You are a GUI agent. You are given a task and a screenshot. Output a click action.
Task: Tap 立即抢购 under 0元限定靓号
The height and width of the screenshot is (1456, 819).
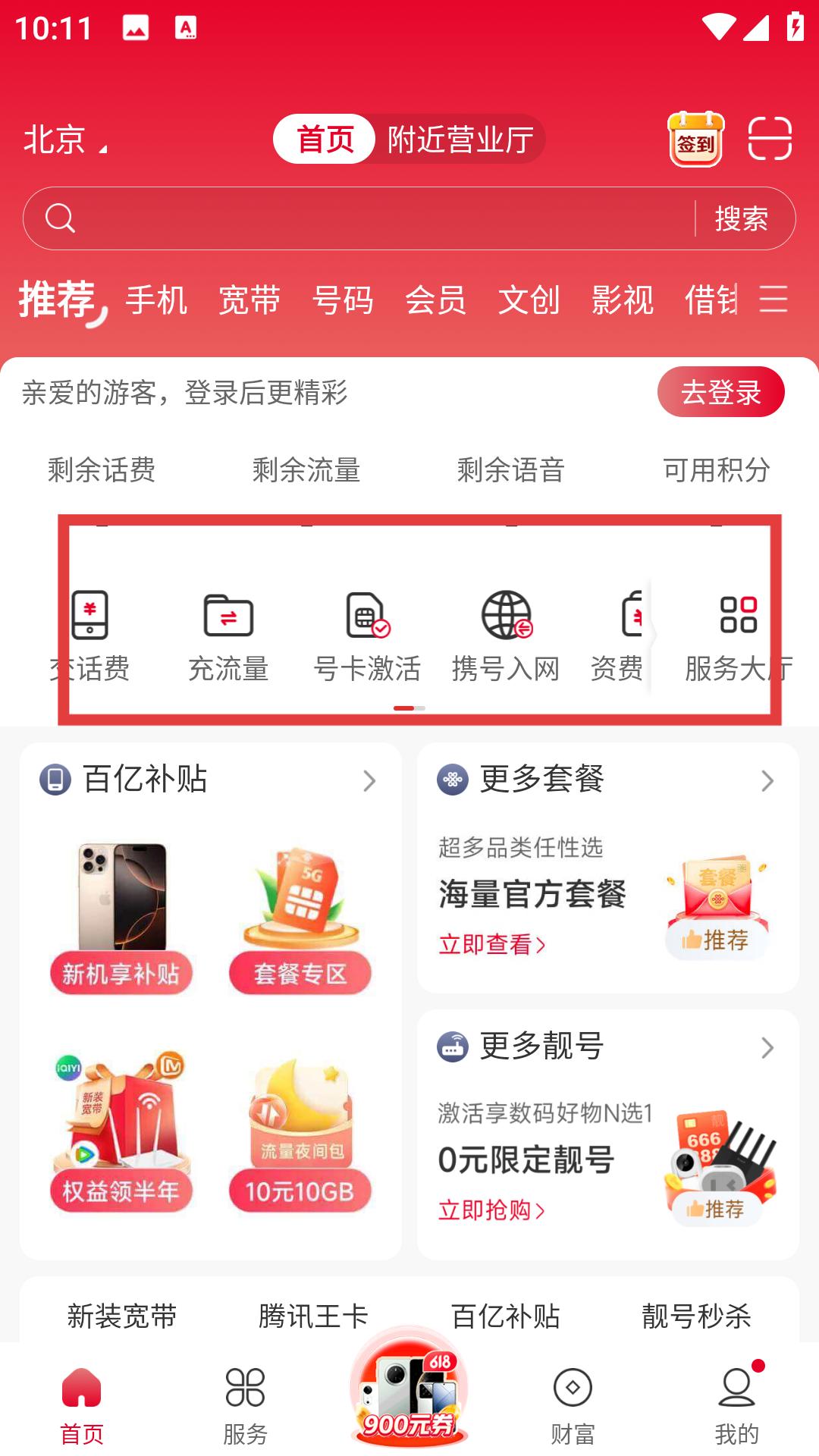(491, 1210)
